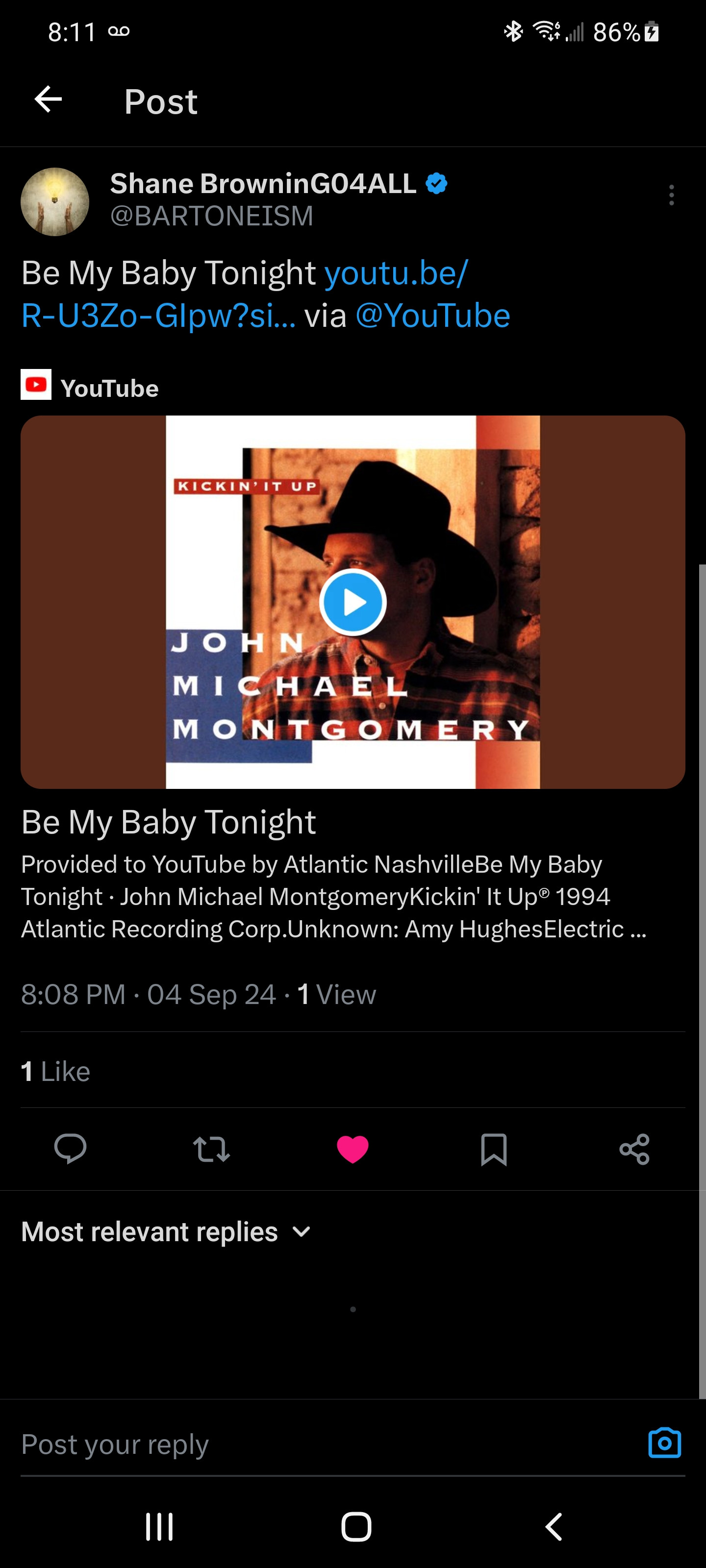This screenshot has height=1568, width=706.
Task: Open Shane BrowninGO4ALL's profile picture
Action: [x=55, y=201]
